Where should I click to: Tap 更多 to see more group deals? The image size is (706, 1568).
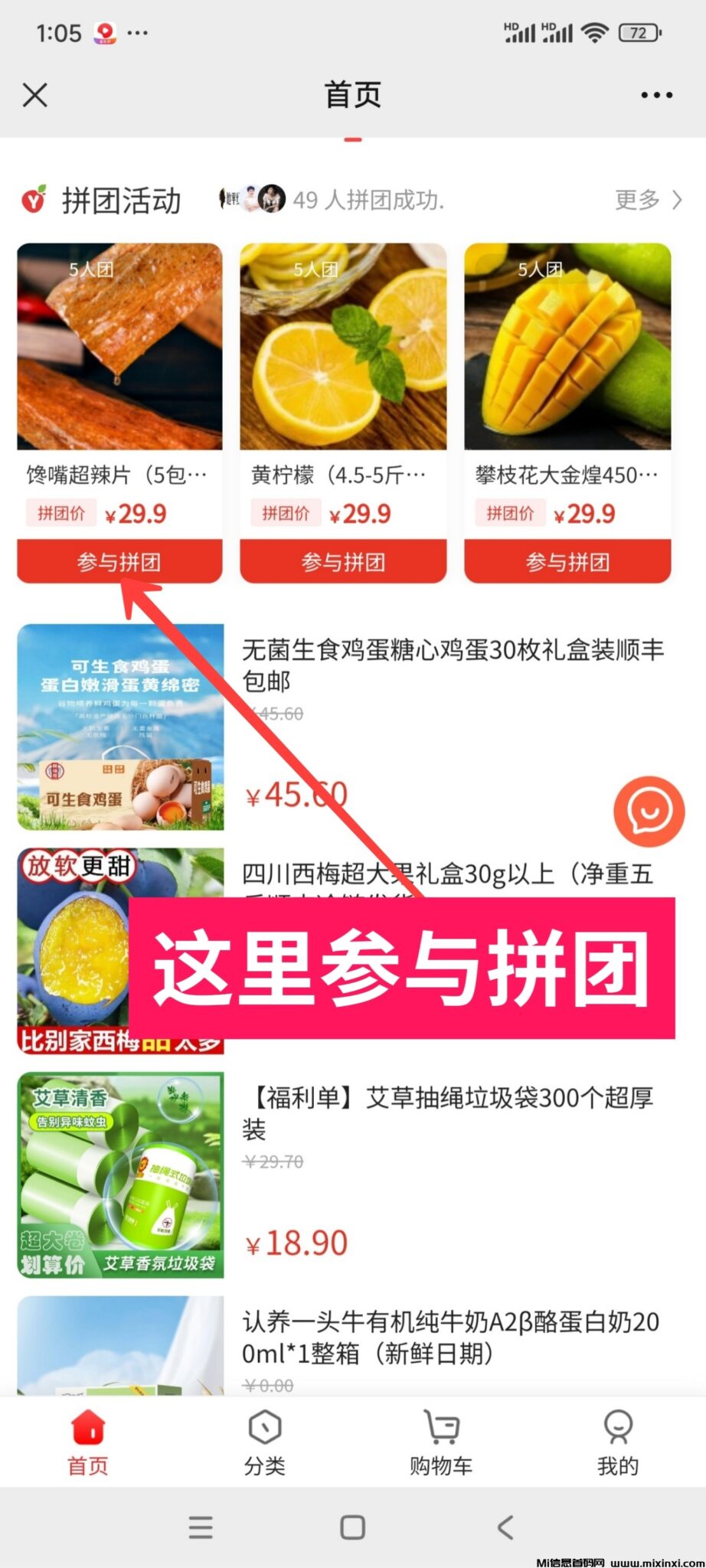pyautogui.click(x=648, y=201)
